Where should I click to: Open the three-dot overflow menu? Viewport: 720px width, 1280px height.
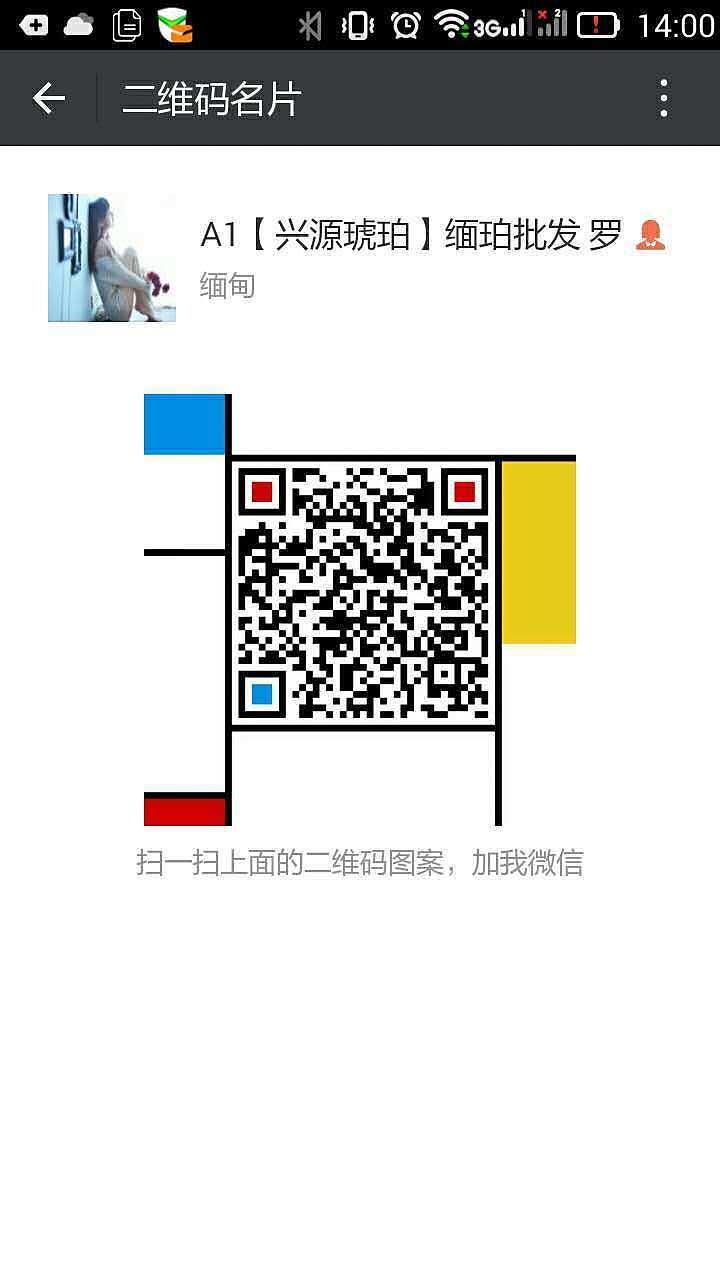click(663, 98)
